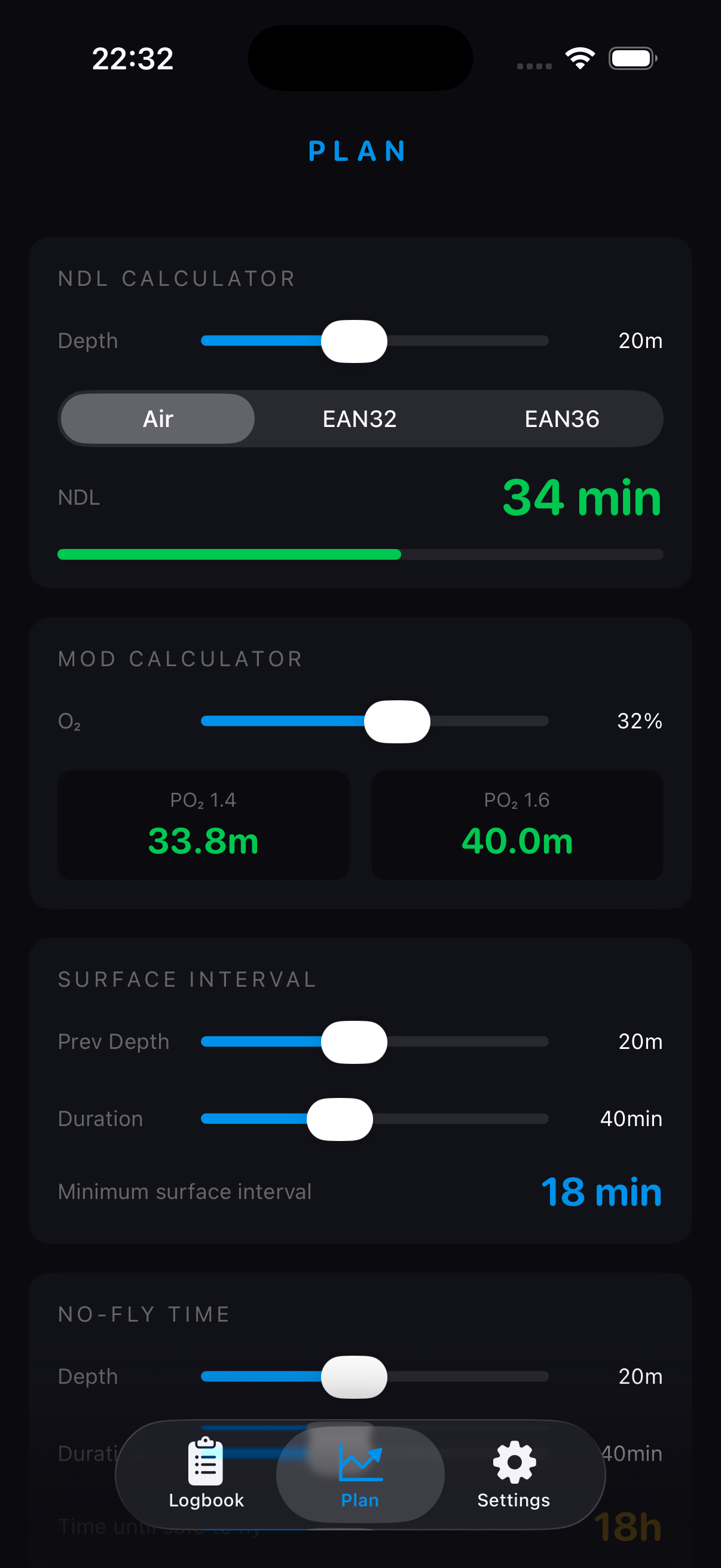Choose the EAN36 gas mix
This screenshot has height=1568, width=721.
tap(561, 419)
